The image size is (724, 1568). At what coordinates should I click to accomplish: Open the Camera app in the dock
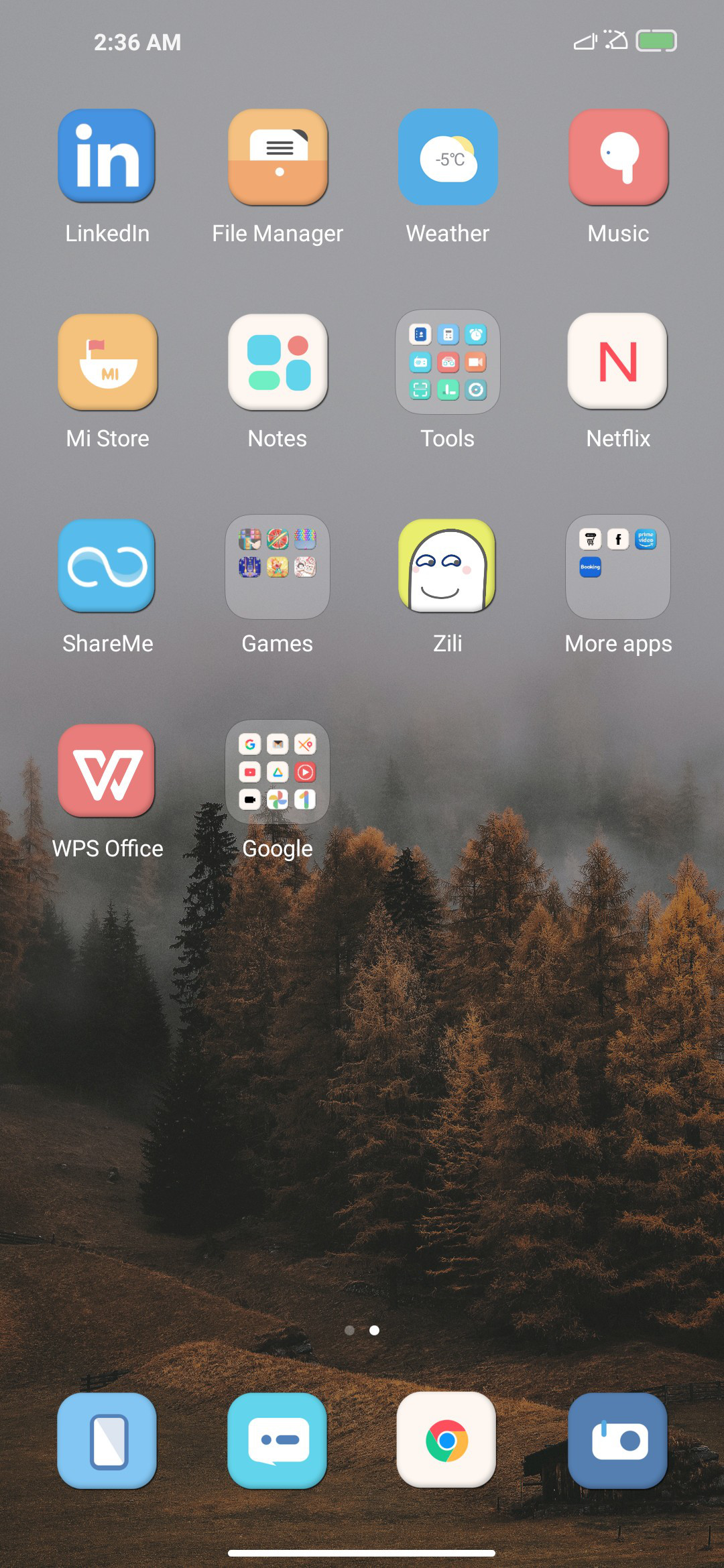[x=618, y=1441]
